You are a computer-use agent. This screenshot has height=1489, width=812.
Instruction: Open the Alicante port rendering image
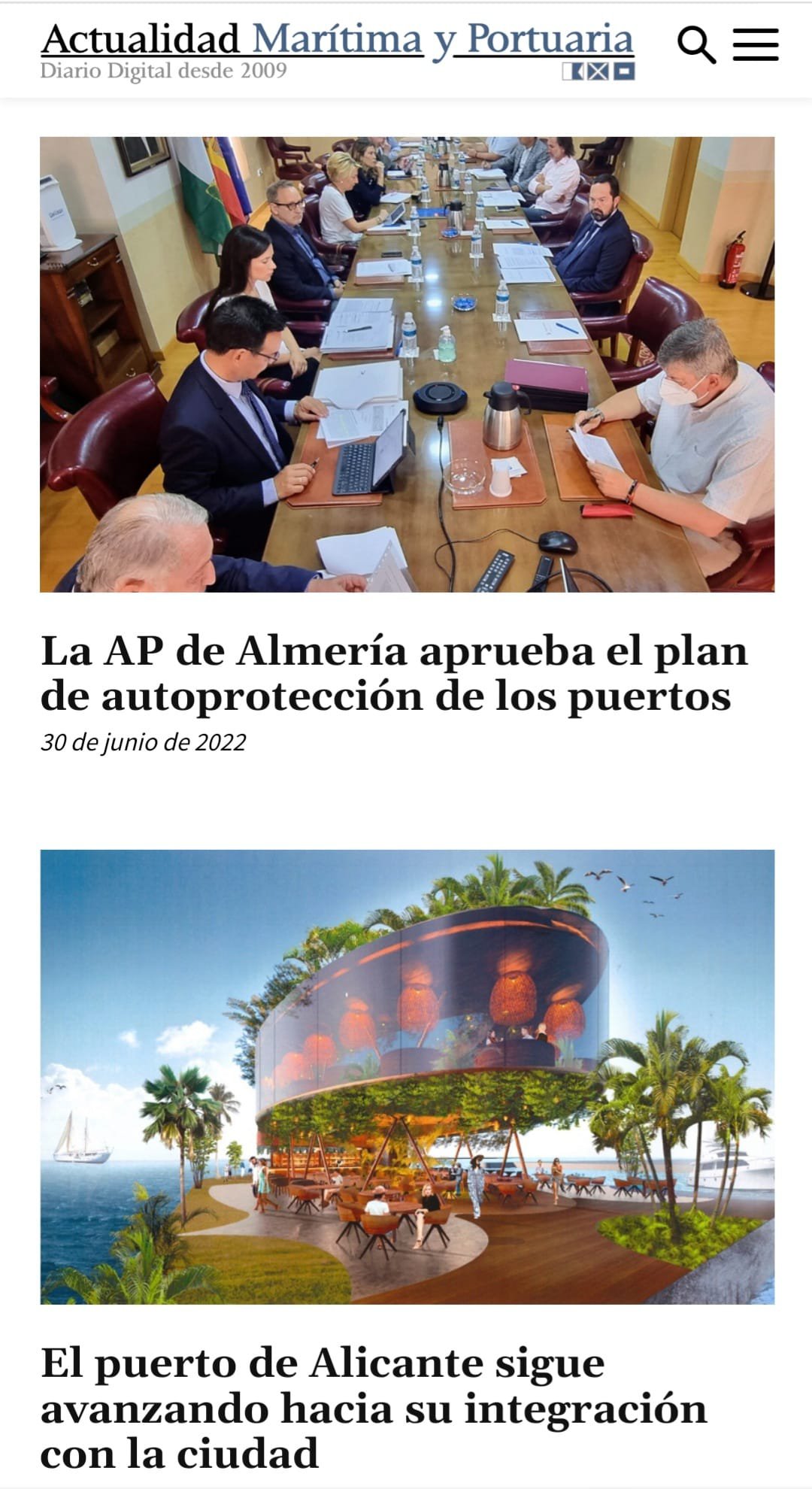(407, 1076)
